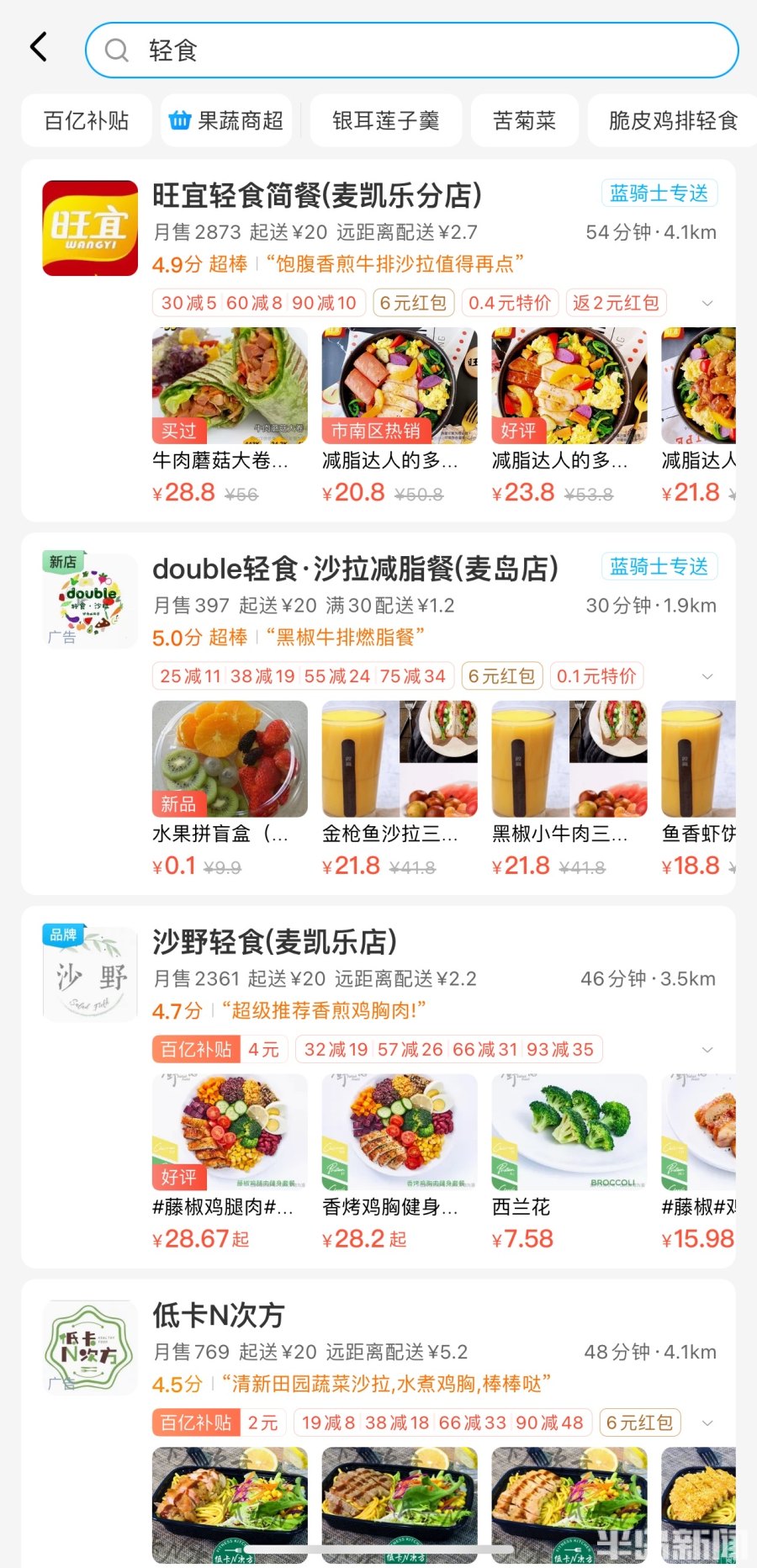Image resolution: width=757 pixels, height=1568 pixels.
Task: Select the 脆皮鸡排轻食 chip
Action: pyautogui.click(x=673, y=121)
